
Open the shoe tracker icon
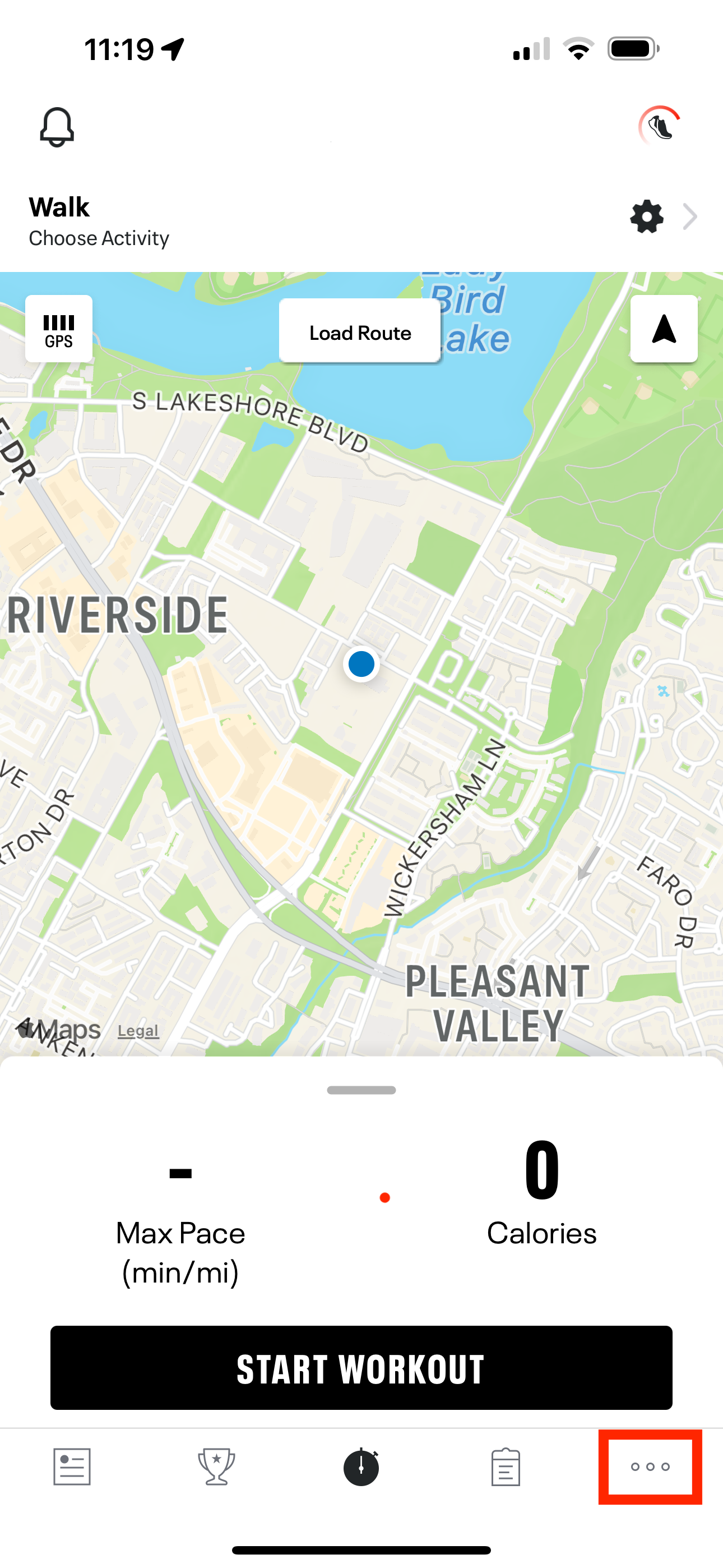(659, 127)
